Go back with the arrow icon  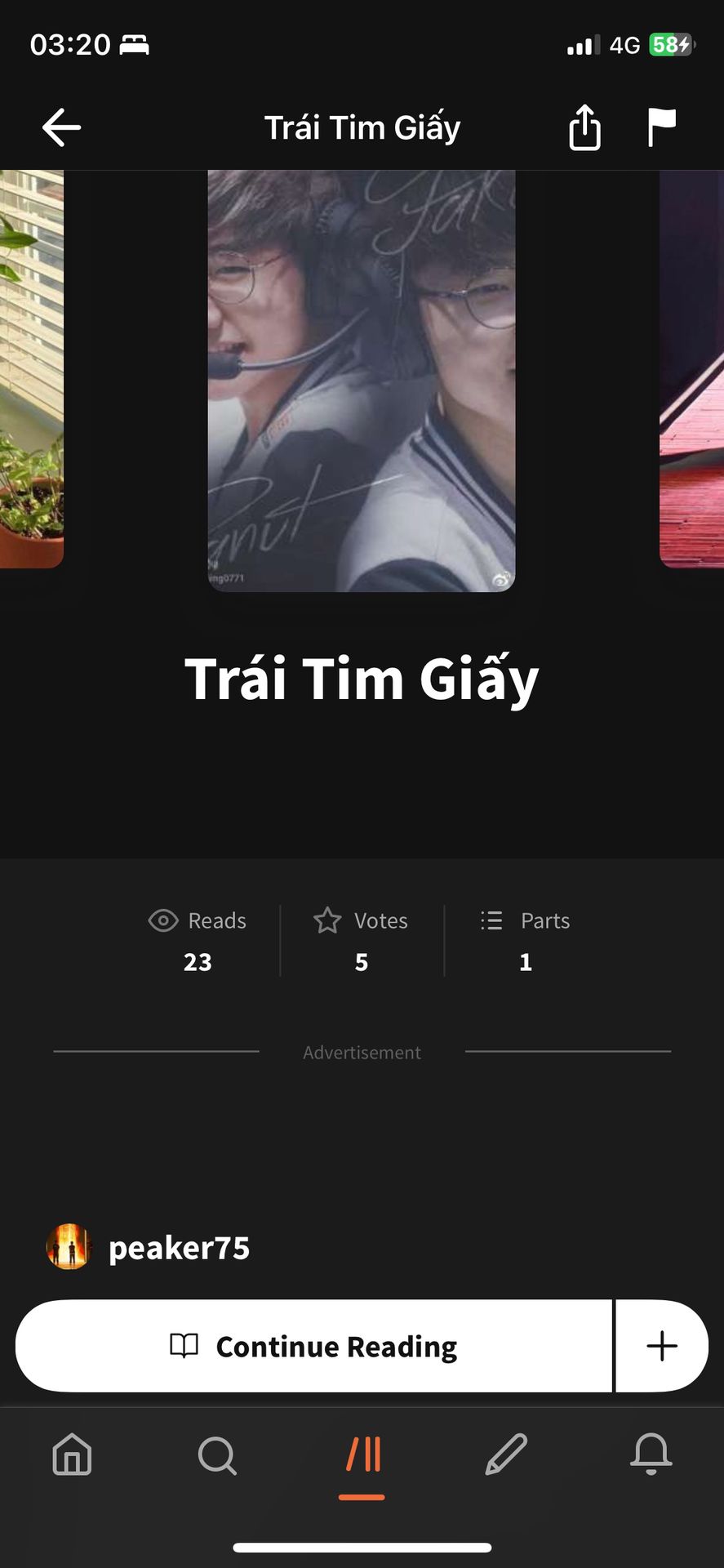[61, 127]
